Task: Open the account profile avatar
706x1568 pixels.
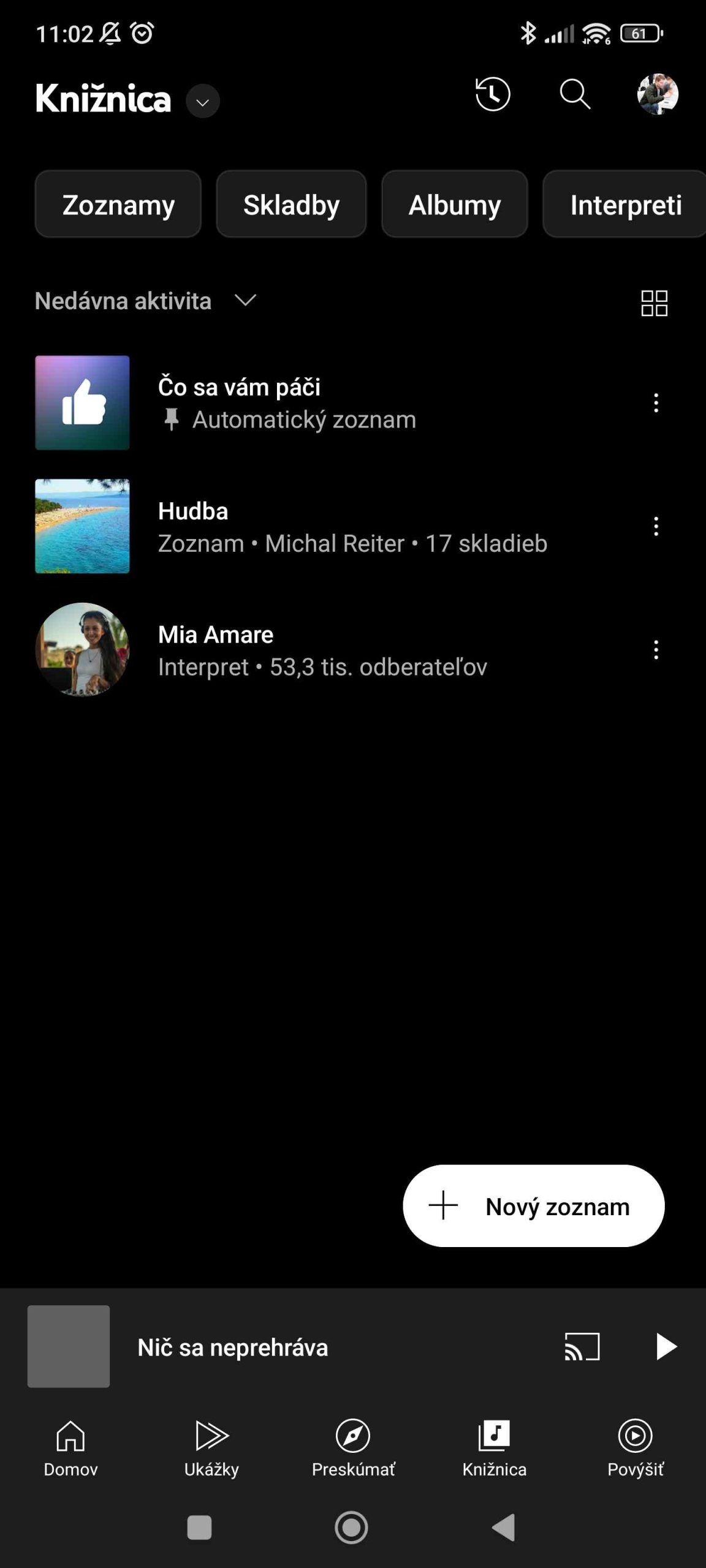Action: pyautogui.click(x=658, y=94)
